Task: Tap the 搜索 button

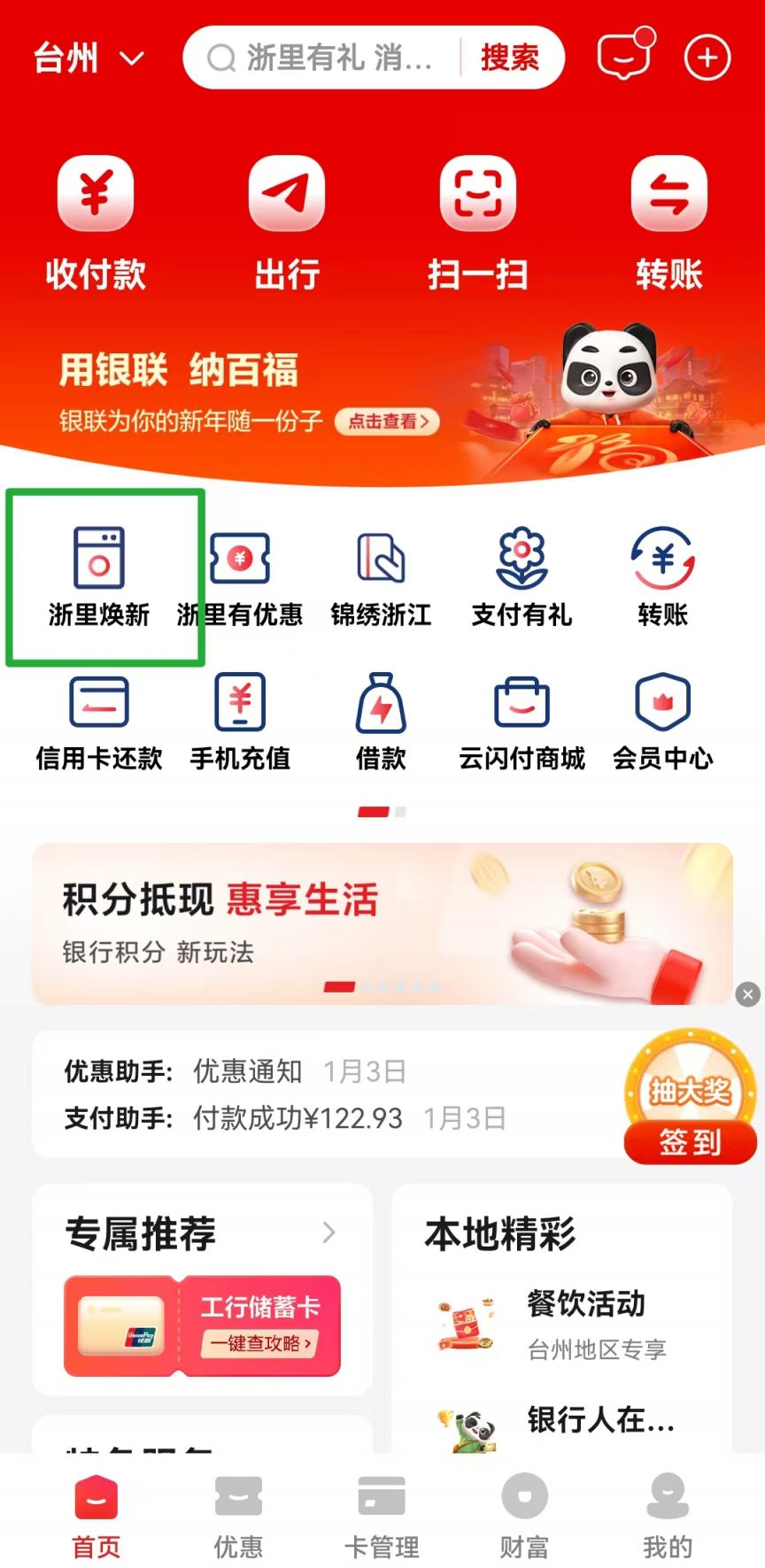Action: pyautogui.click(x=509, y=58)
